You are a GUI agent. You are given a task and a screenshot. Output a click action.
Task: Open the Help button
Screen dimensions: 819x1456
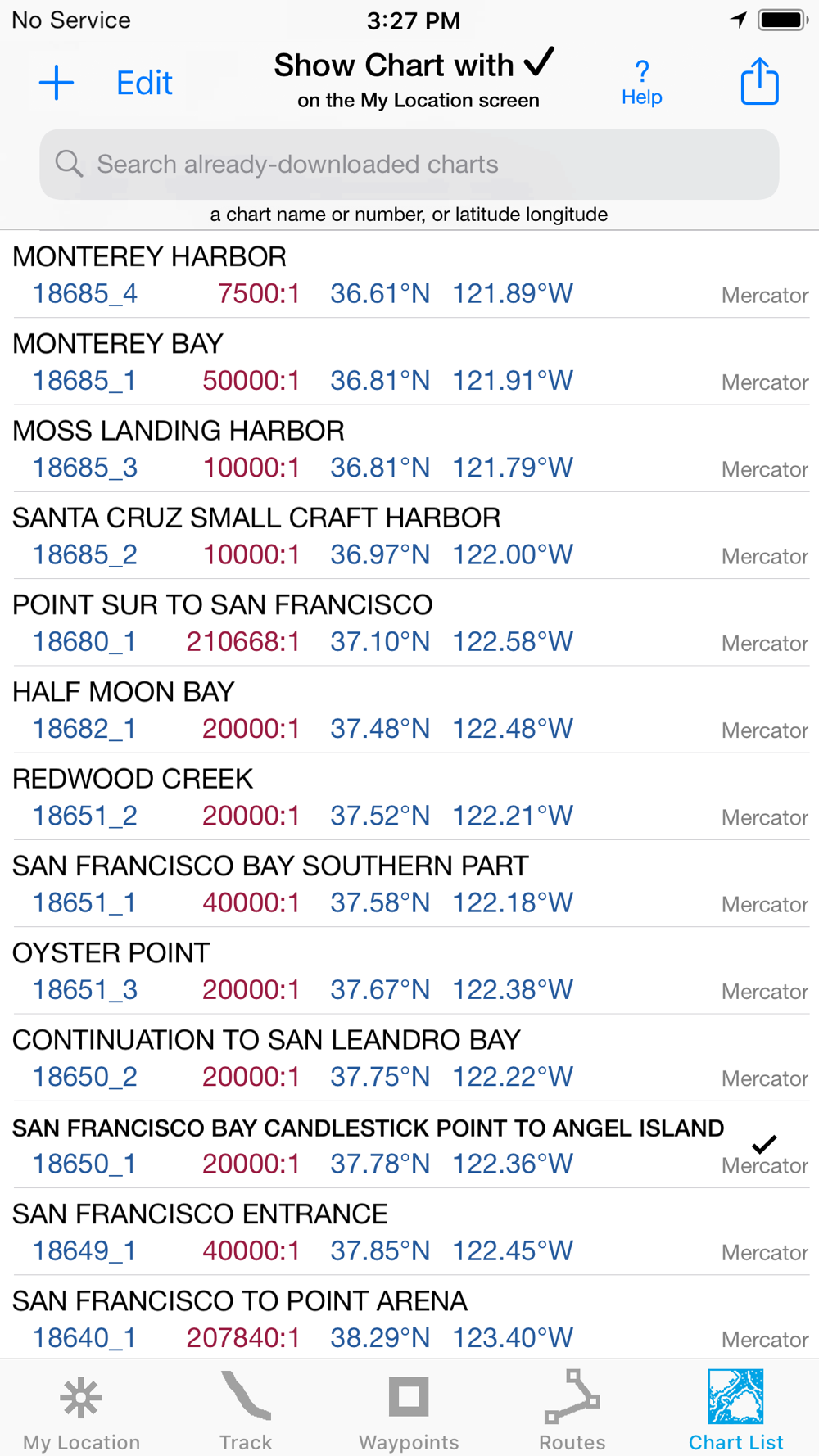click(642, 83)
